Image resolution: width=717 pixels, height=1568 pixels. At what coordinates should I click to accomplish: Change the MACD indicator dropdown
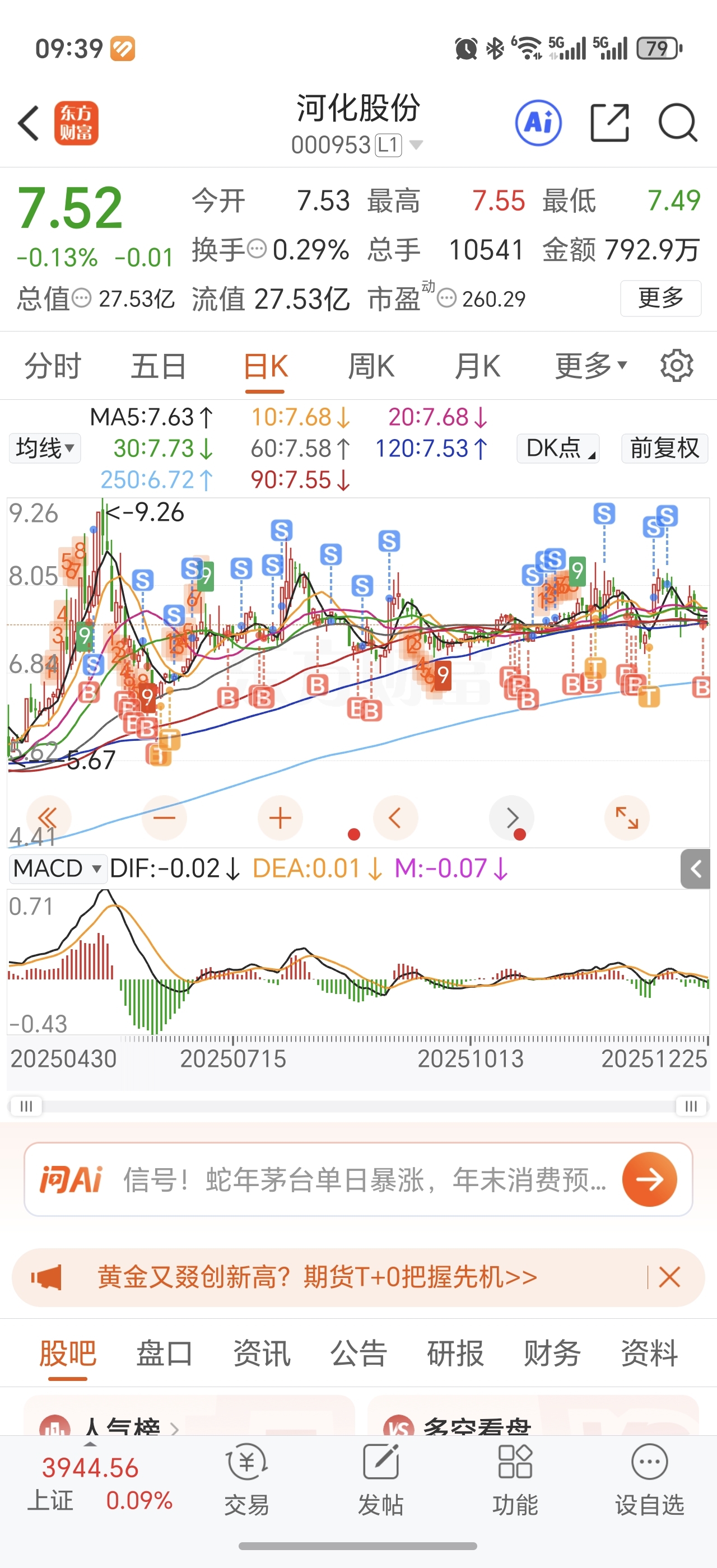click(x=58, y=869)
